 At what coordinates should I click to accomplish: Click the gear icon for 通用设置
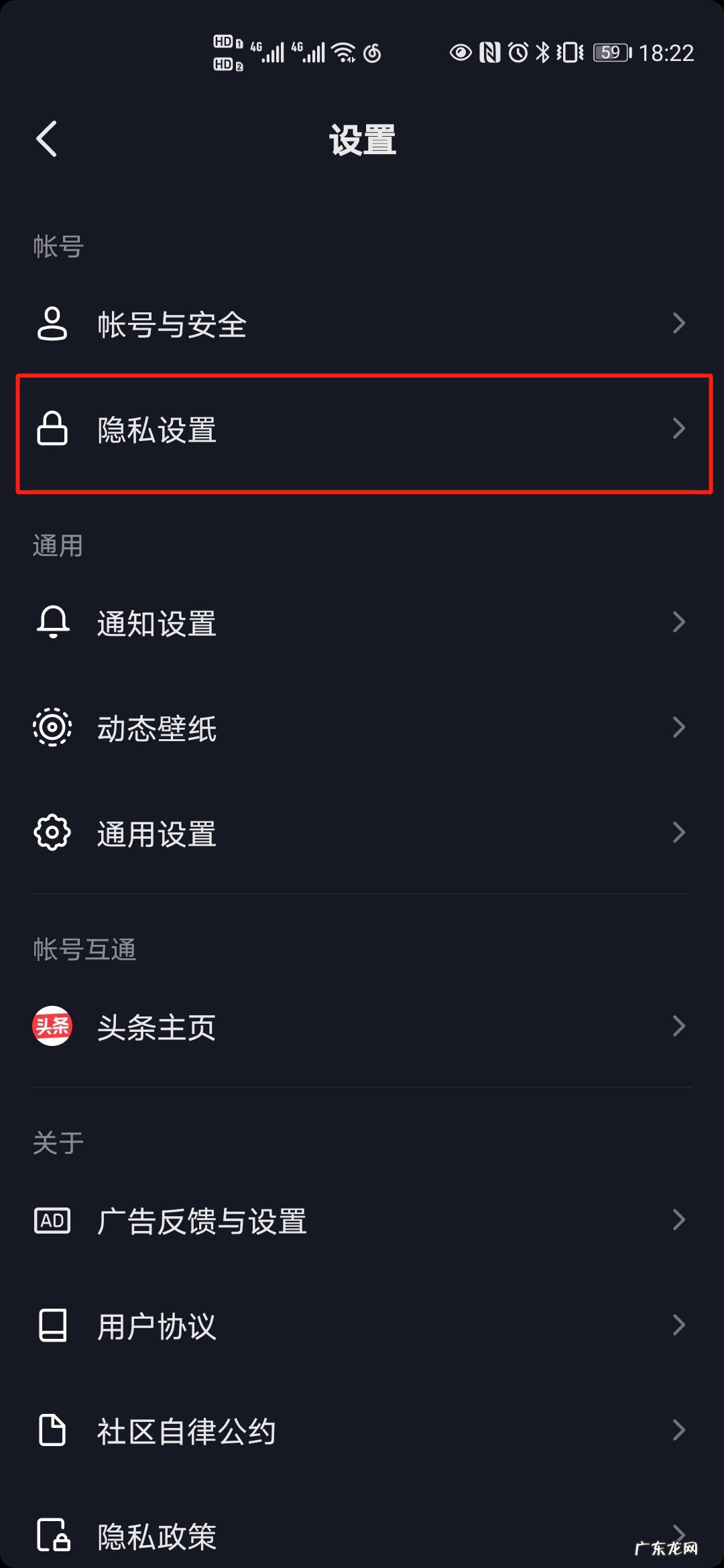(x=52, y=833)
